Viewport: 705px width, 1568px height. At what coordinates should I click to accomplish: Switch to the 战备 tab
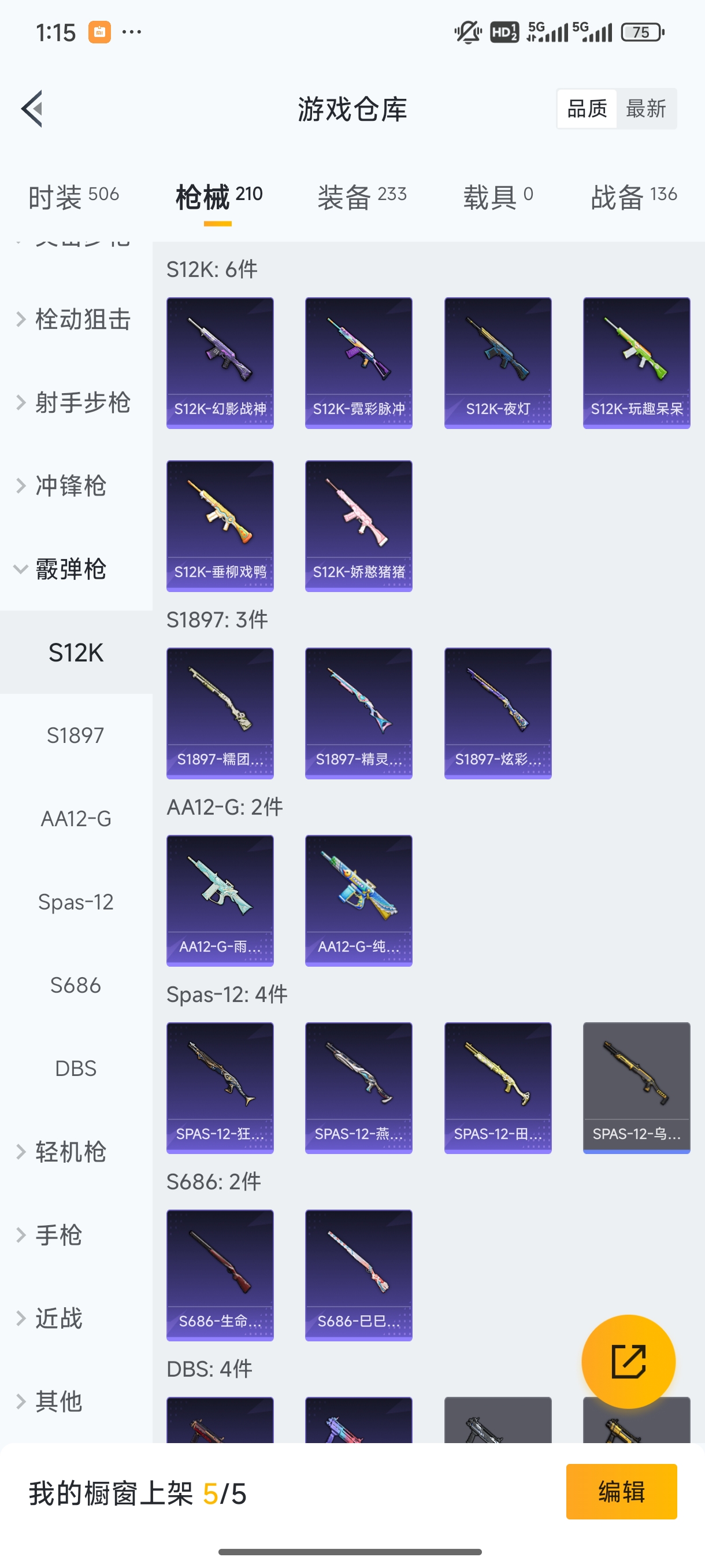[x=634, y=197]
